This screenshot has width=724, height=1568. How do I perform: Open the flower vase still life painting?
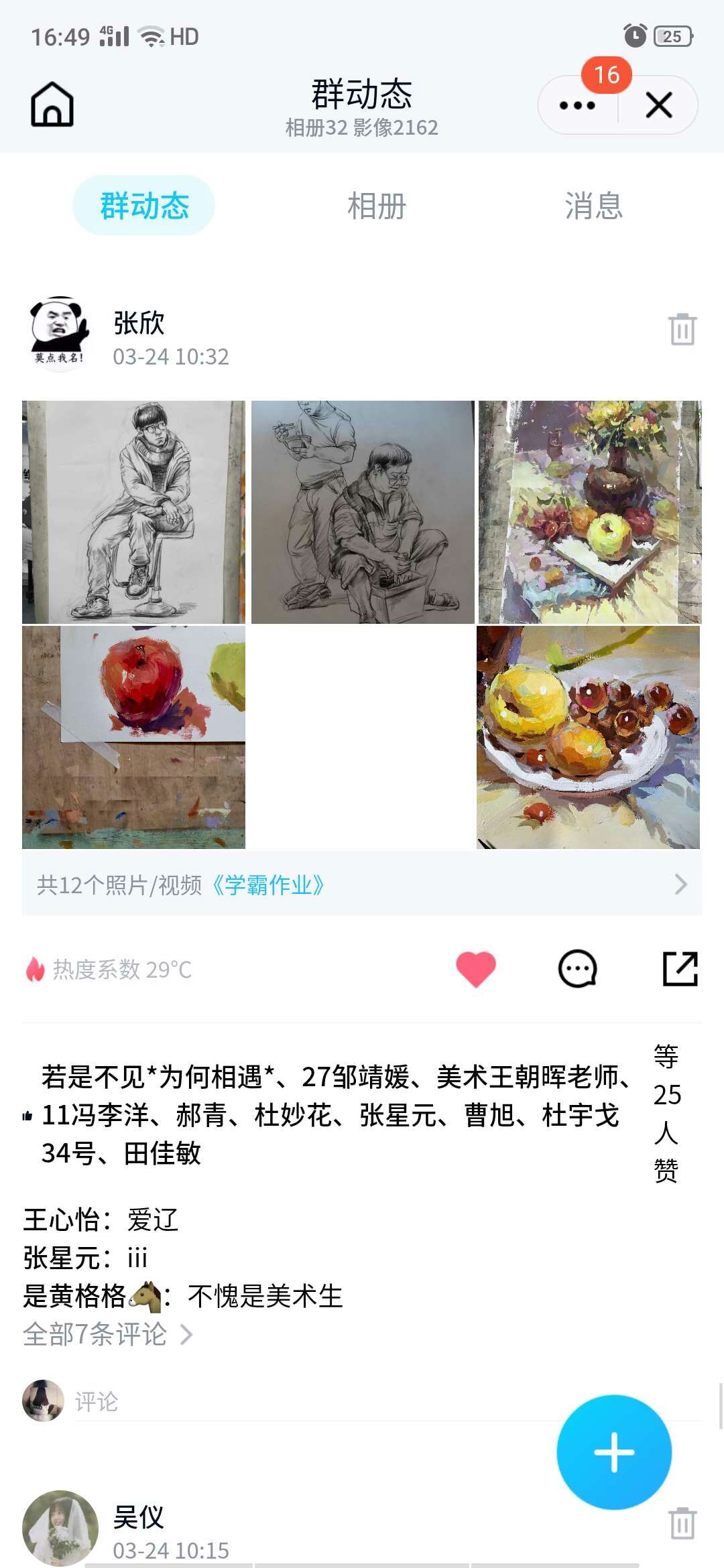pyautogui.click(x=589, y=512)
